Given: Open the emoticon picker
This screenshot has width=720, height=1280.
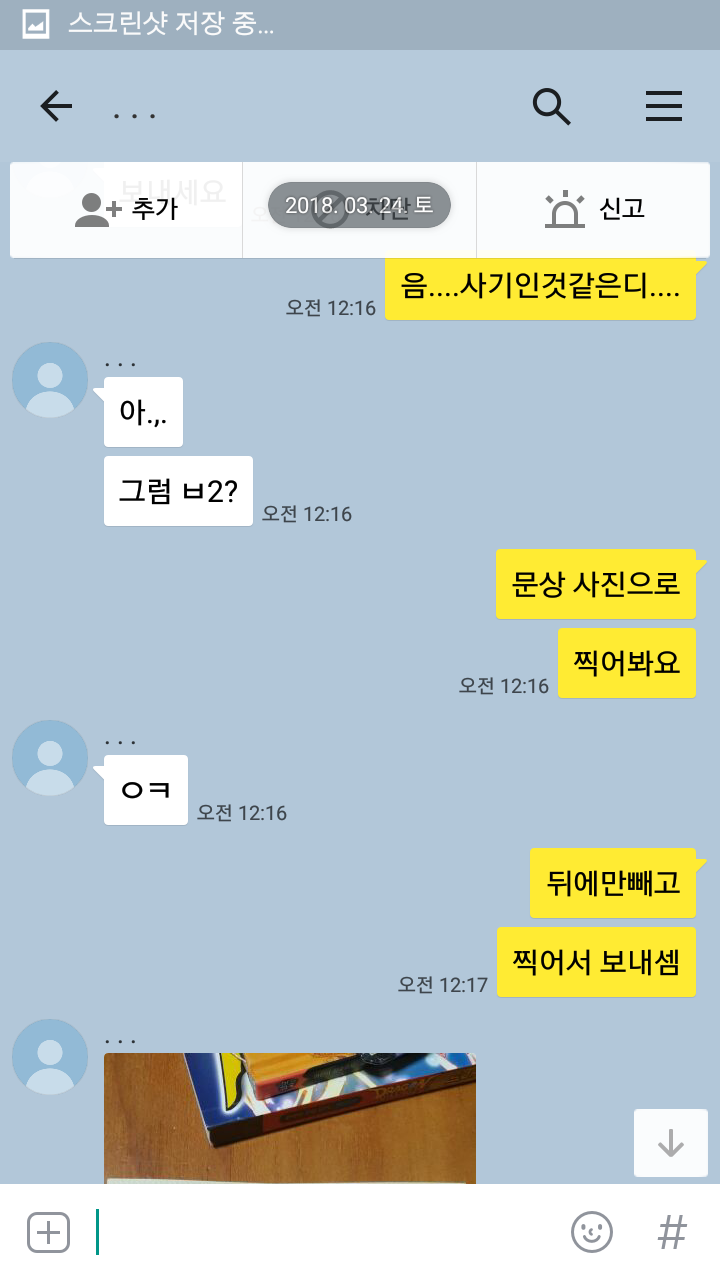Looking at the screenshot, I should point(592,1232).
